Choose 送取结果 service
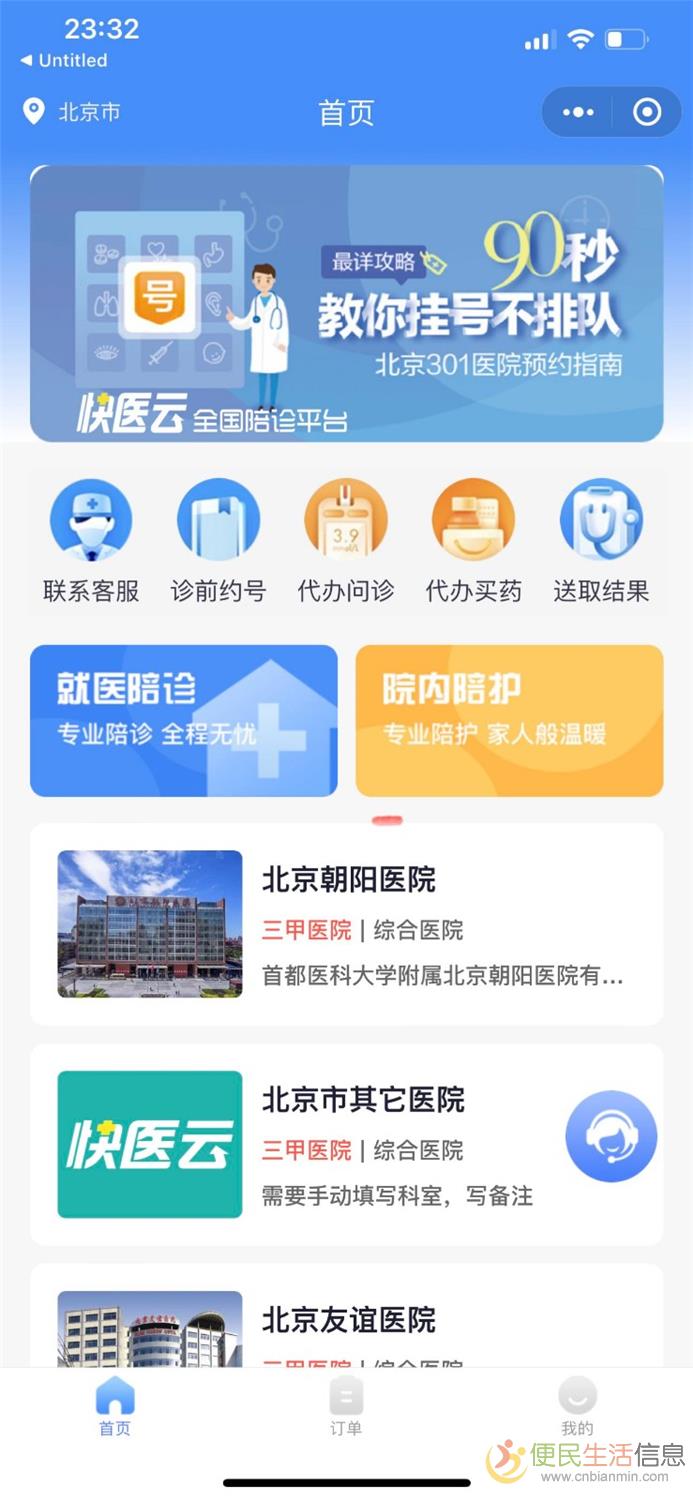This screenshot has width=693, height=1500. 601,540
